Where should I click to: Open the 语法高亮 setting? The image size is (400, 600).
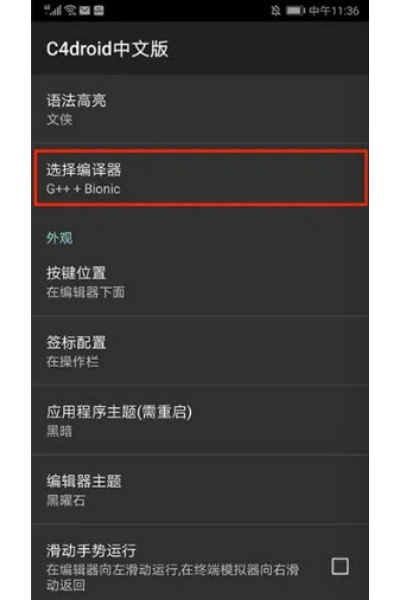coord(200,109)
